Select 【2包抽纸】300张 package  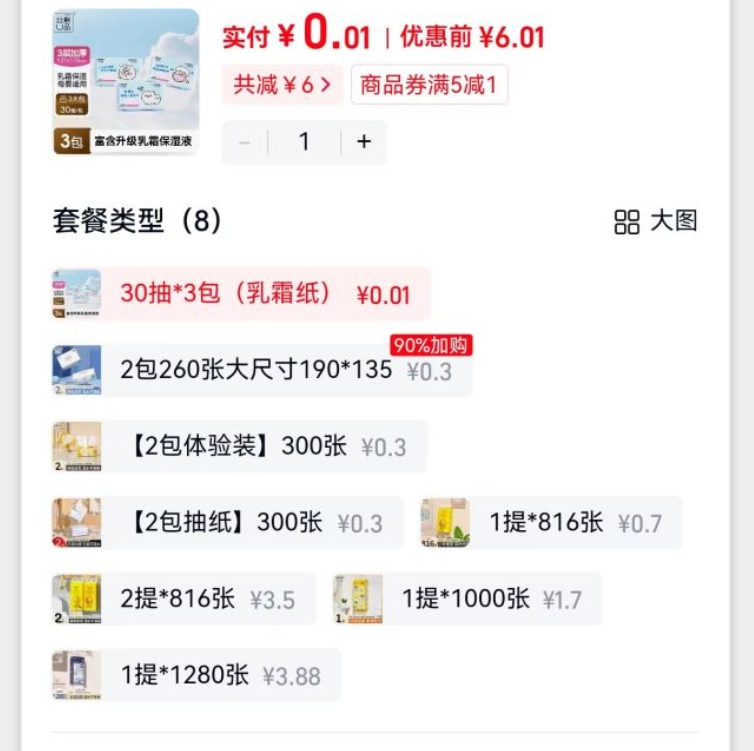point(227,522)
